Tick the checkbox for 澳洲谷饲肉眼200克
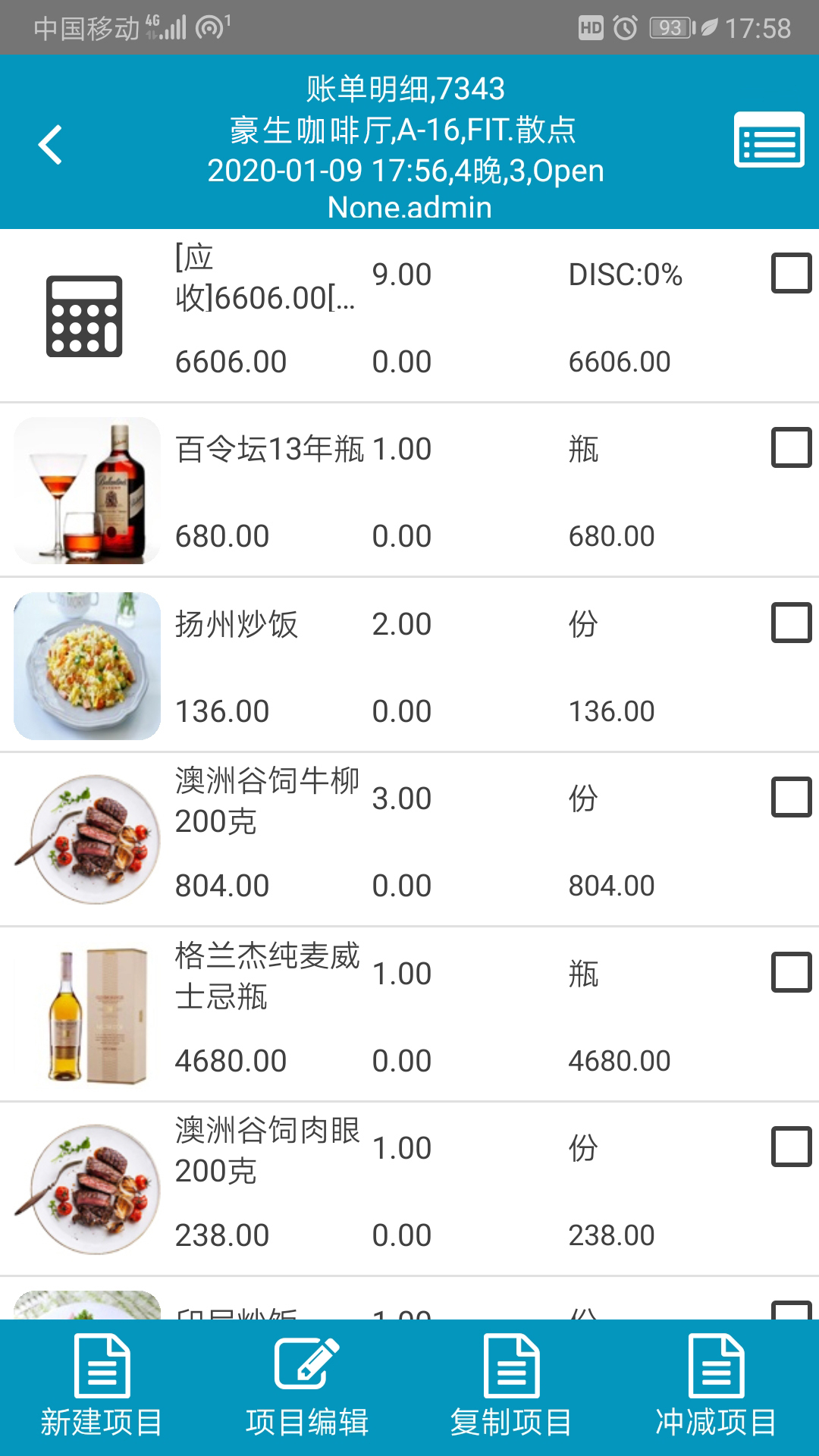 (791, 1147)
